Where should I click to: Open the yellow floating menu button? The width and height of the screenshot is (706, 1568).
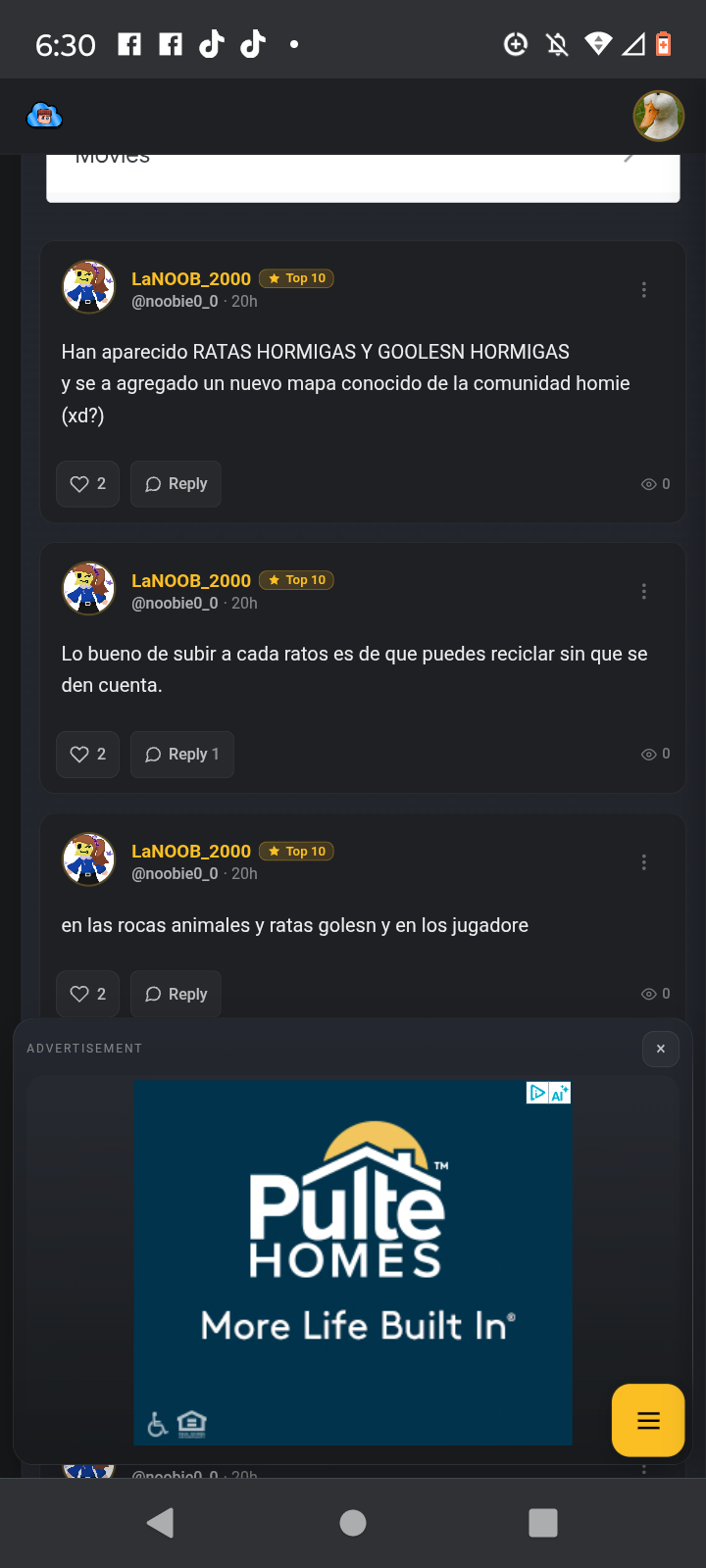pos(648,1420)
